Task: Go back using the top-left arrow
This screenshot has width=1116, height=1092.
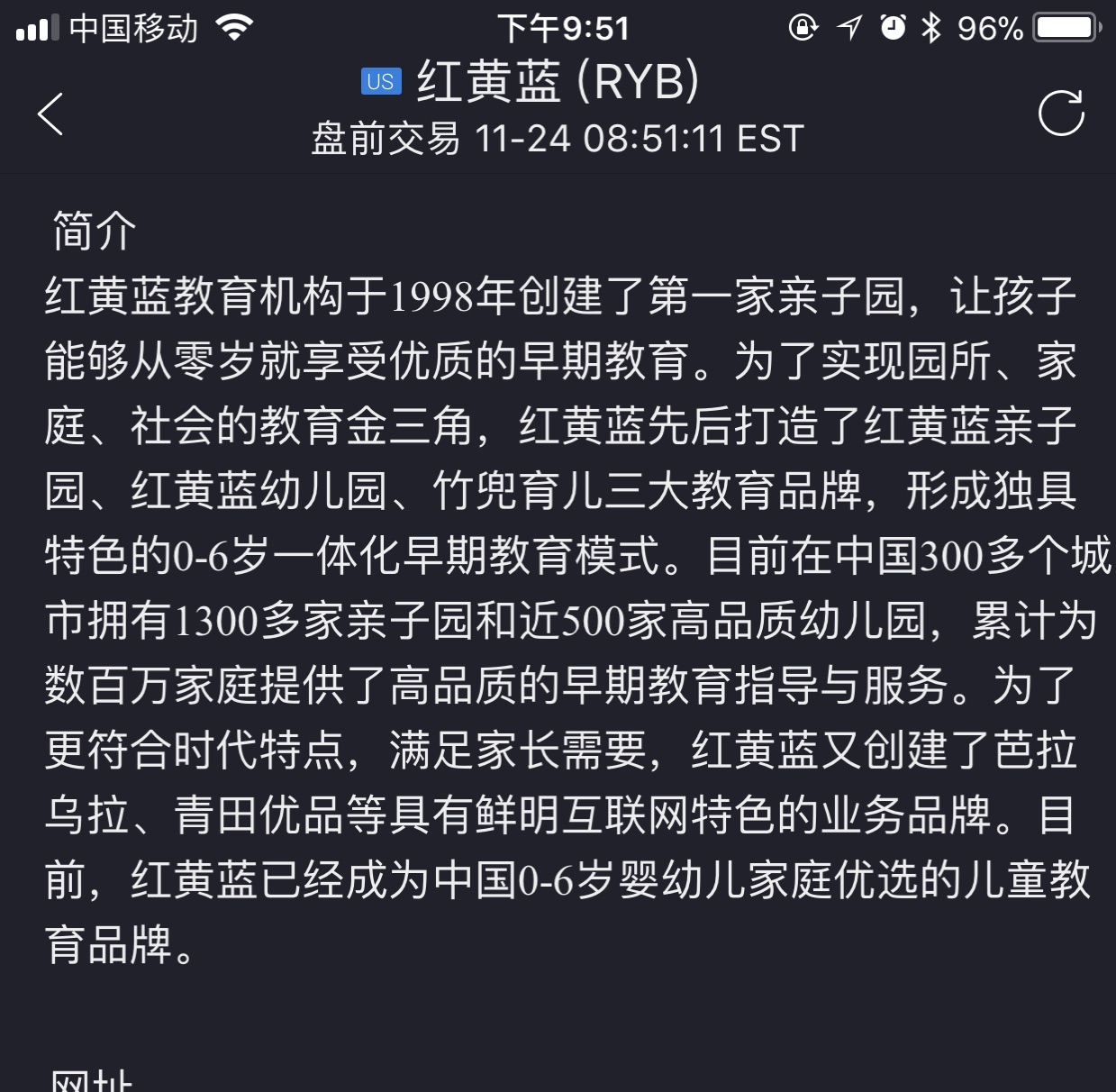Action: click(x=50, y=114)
